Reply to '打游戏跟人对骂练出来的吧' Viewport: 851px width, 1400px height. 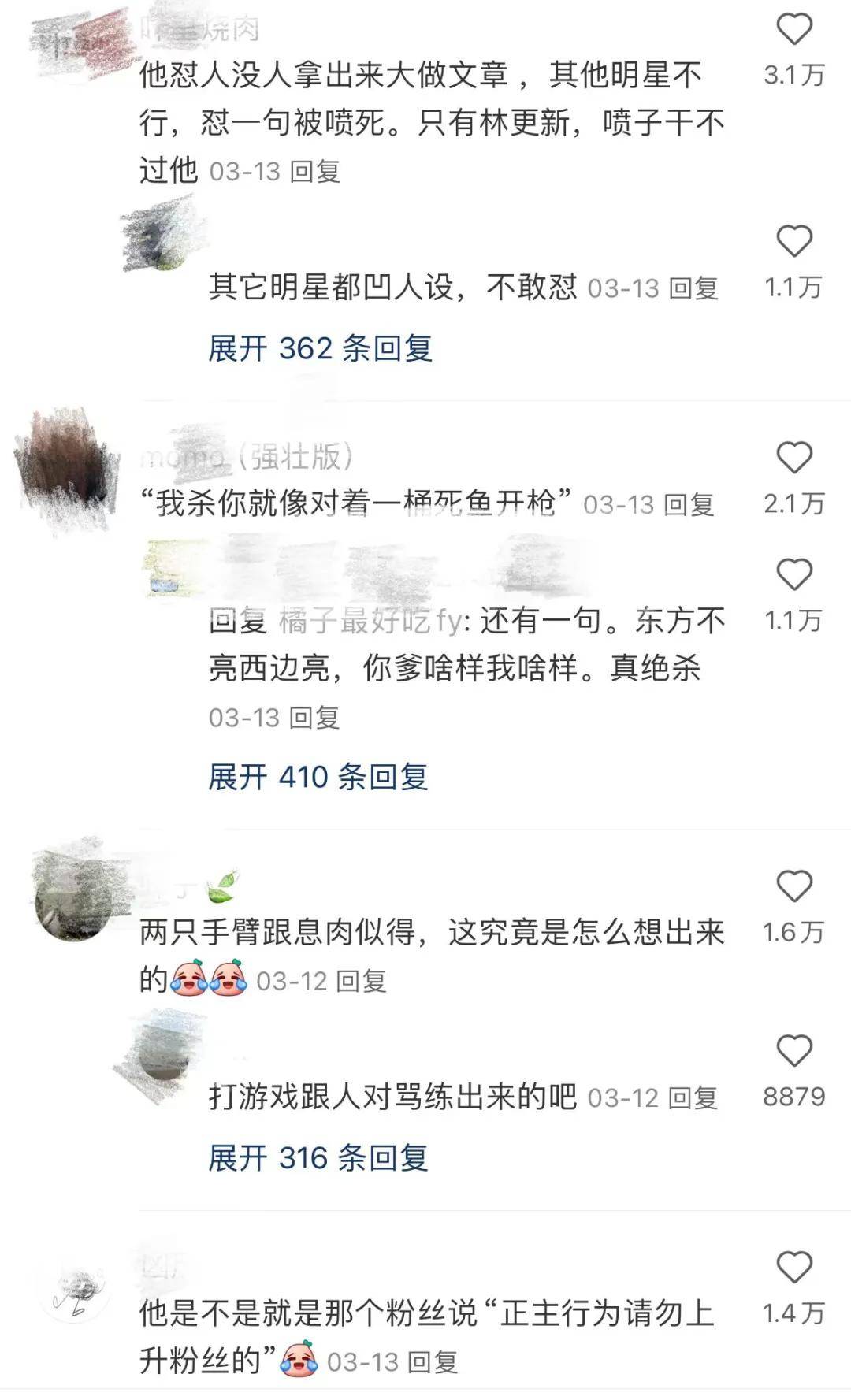693,1098
